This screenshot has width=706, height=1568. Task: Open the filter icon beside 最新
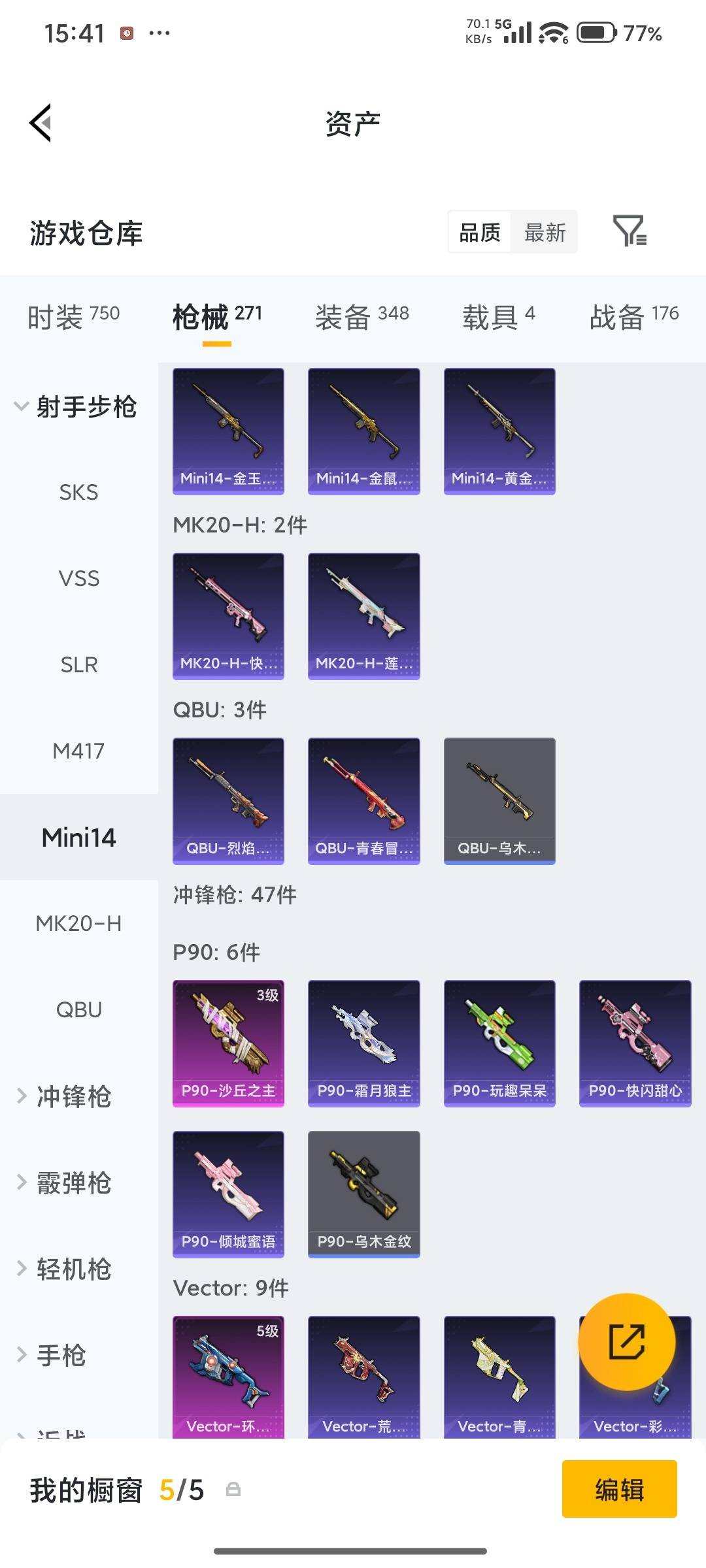(630, 231)
